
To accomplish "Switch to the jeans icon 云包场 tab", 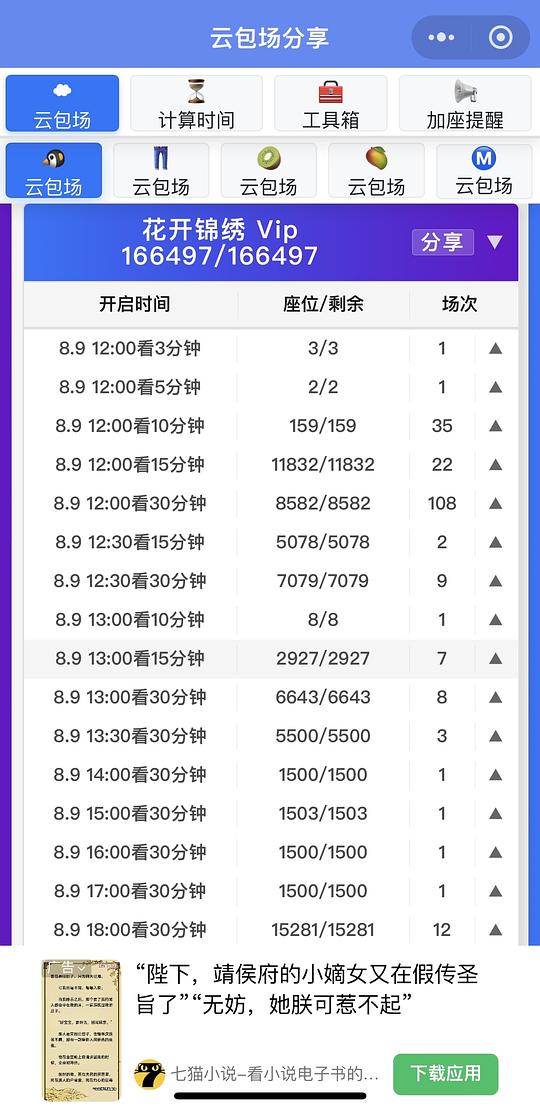I will pos(161,171).
